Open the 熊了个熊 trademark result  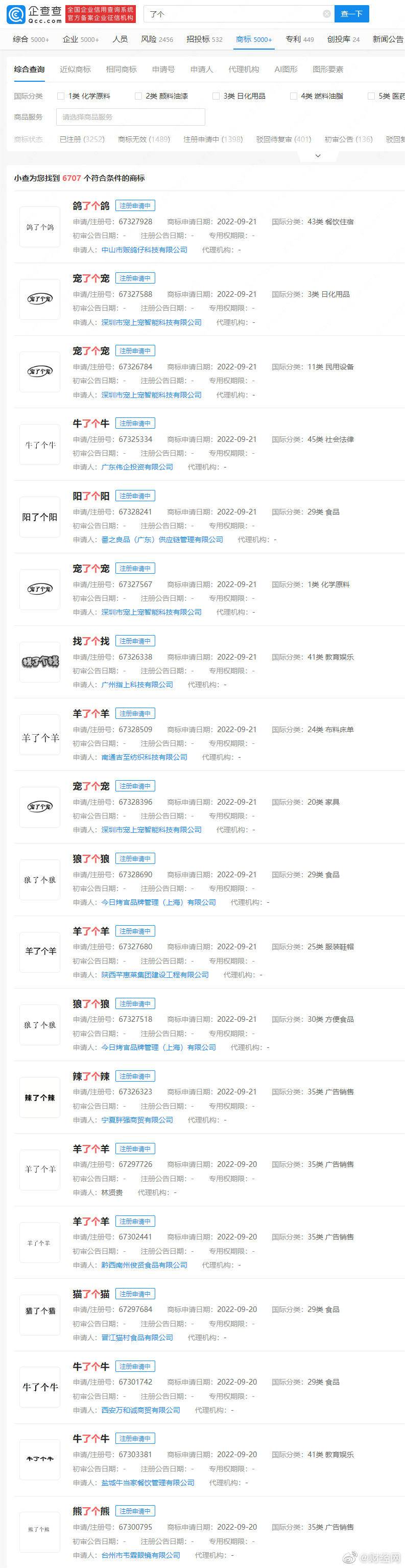pos(90,1511)
